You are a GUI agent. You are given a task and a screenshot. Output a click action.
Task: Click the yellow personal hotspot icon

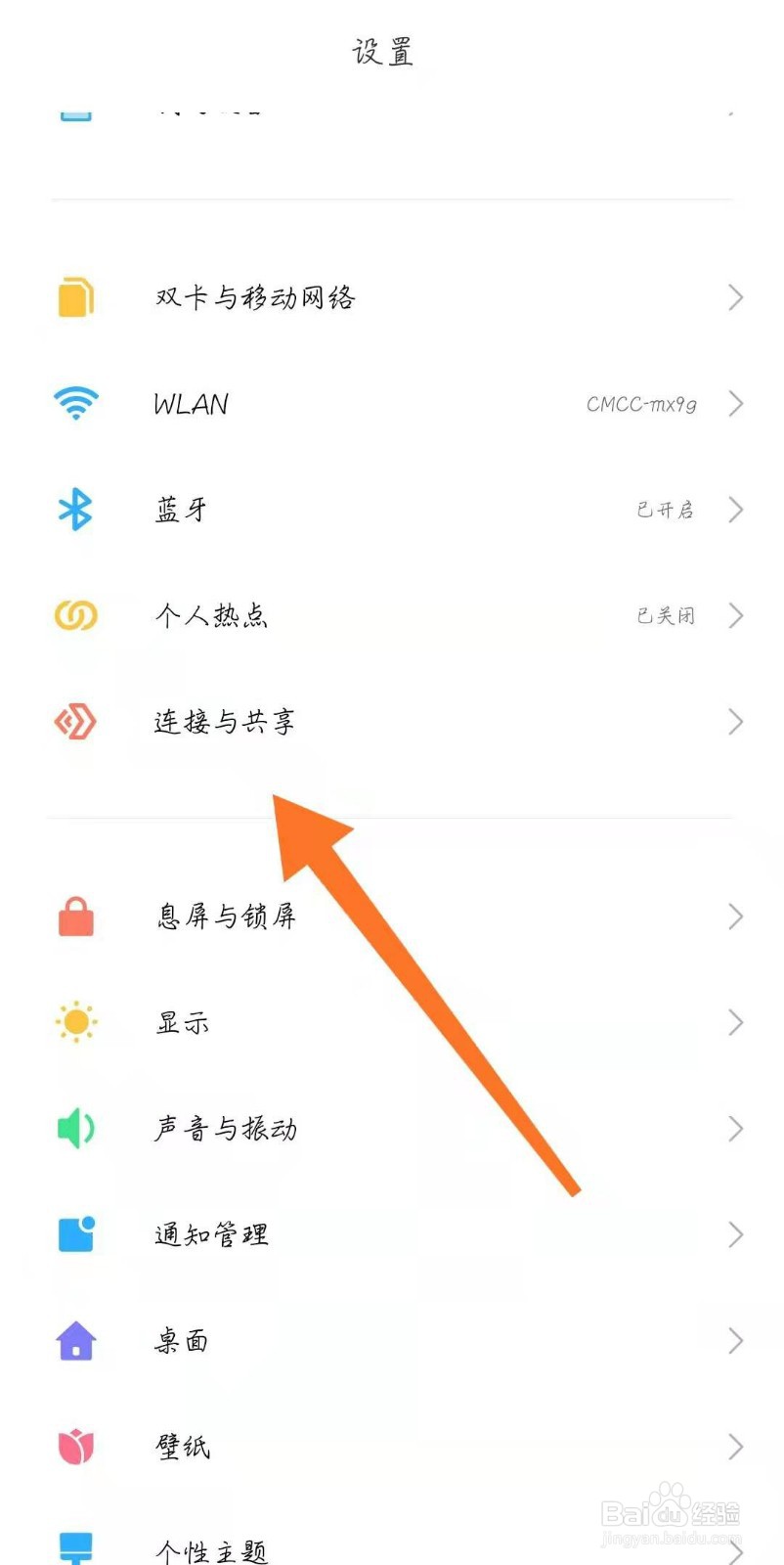point(75,615)
